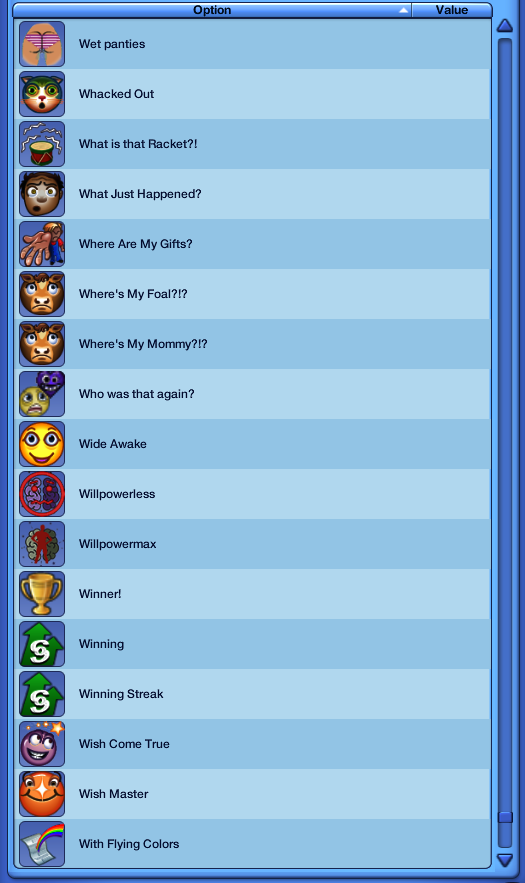Select the Willpowerless row
Viewport: 525px width, 883px height.
(252, 494)
